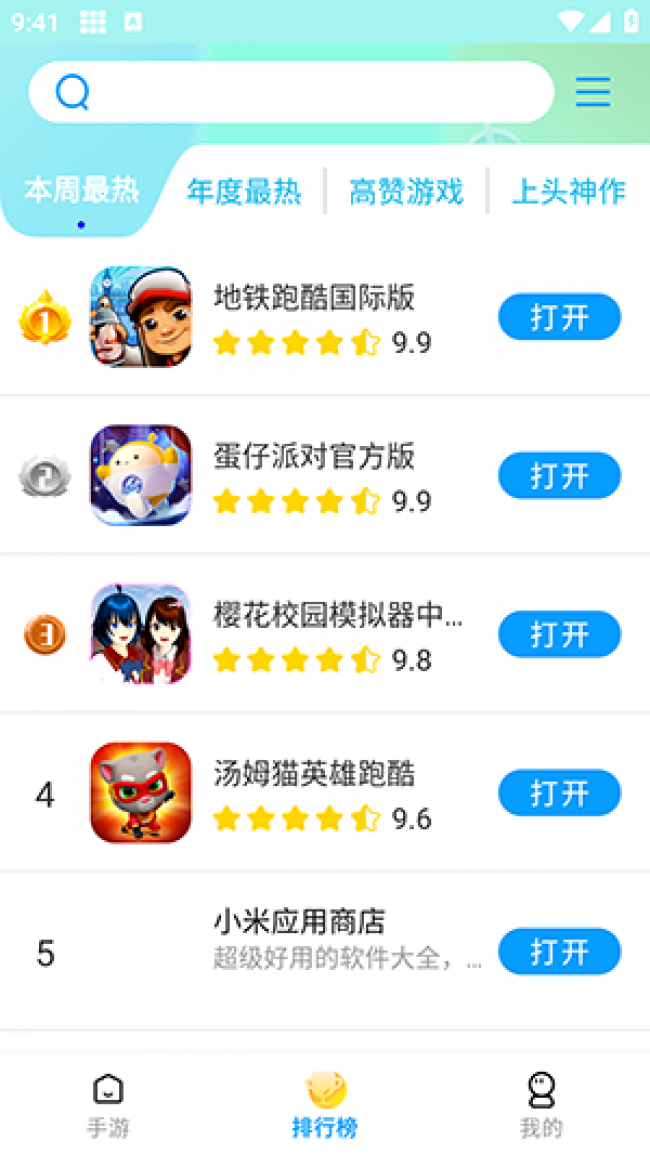The width and height of the screenshot is (650, 1154).
Task: View the 蛋仔派对官方版 listing
Action: coord(313,457)
